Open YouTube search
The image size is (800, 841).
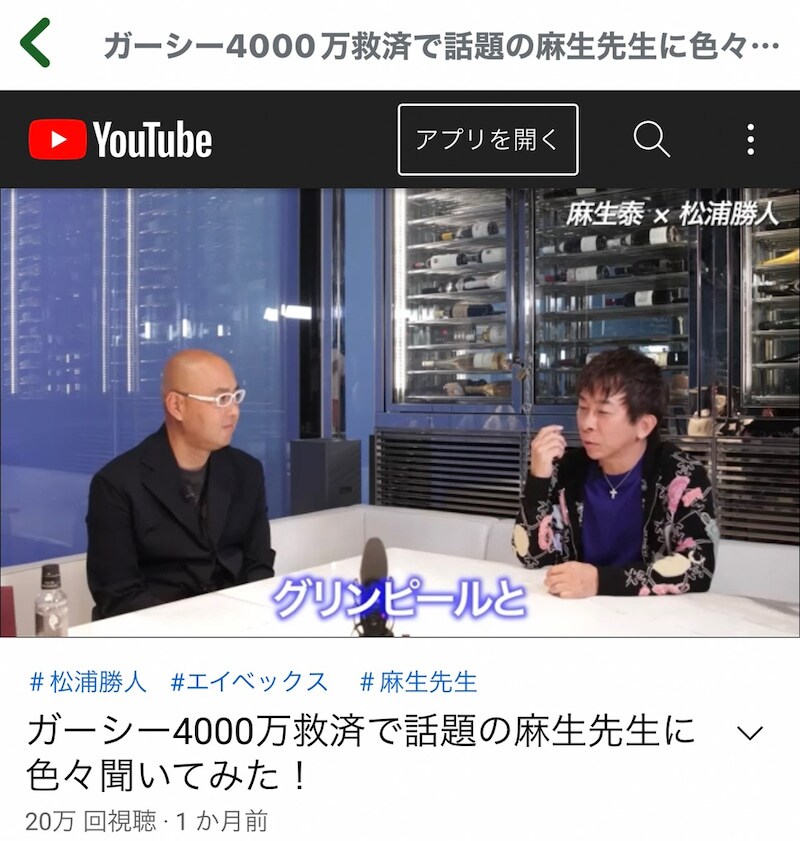(651, 140)
